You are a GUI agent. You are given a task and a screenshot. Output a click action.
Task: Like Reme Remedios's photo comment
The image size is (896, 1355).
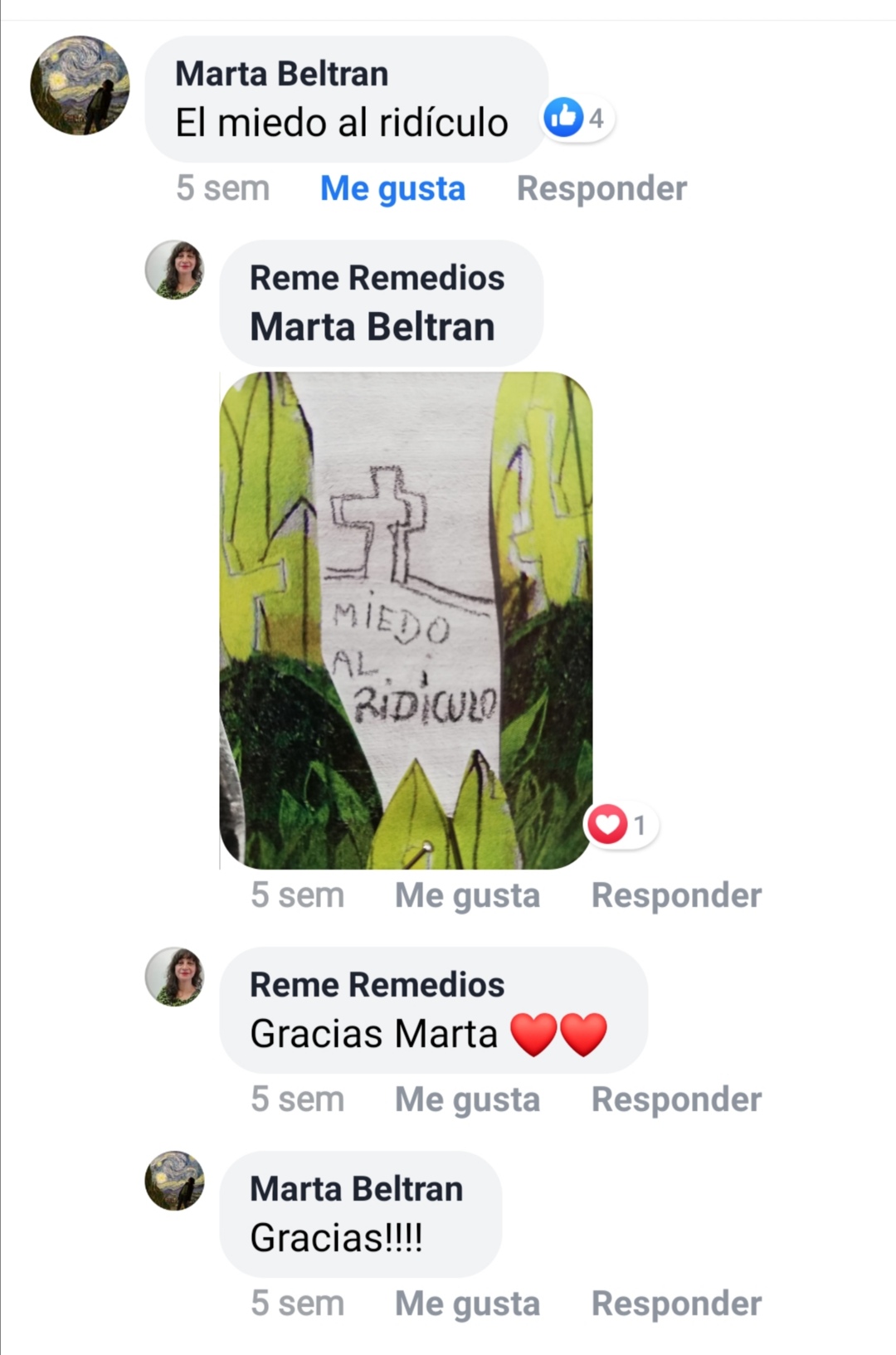(x=467, y=895)
